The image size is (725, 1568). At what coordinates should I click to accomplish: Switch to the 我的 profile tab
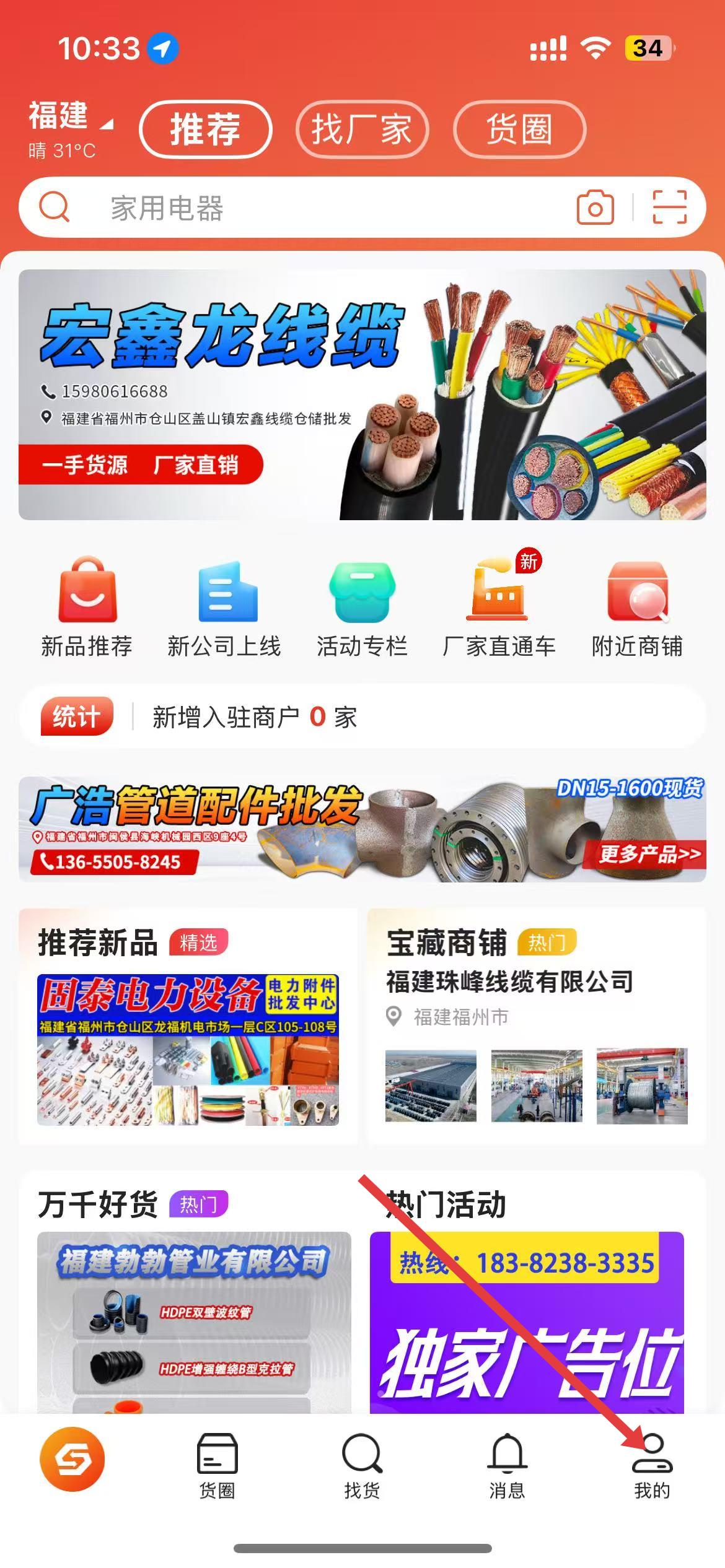tap(652, 1466)
